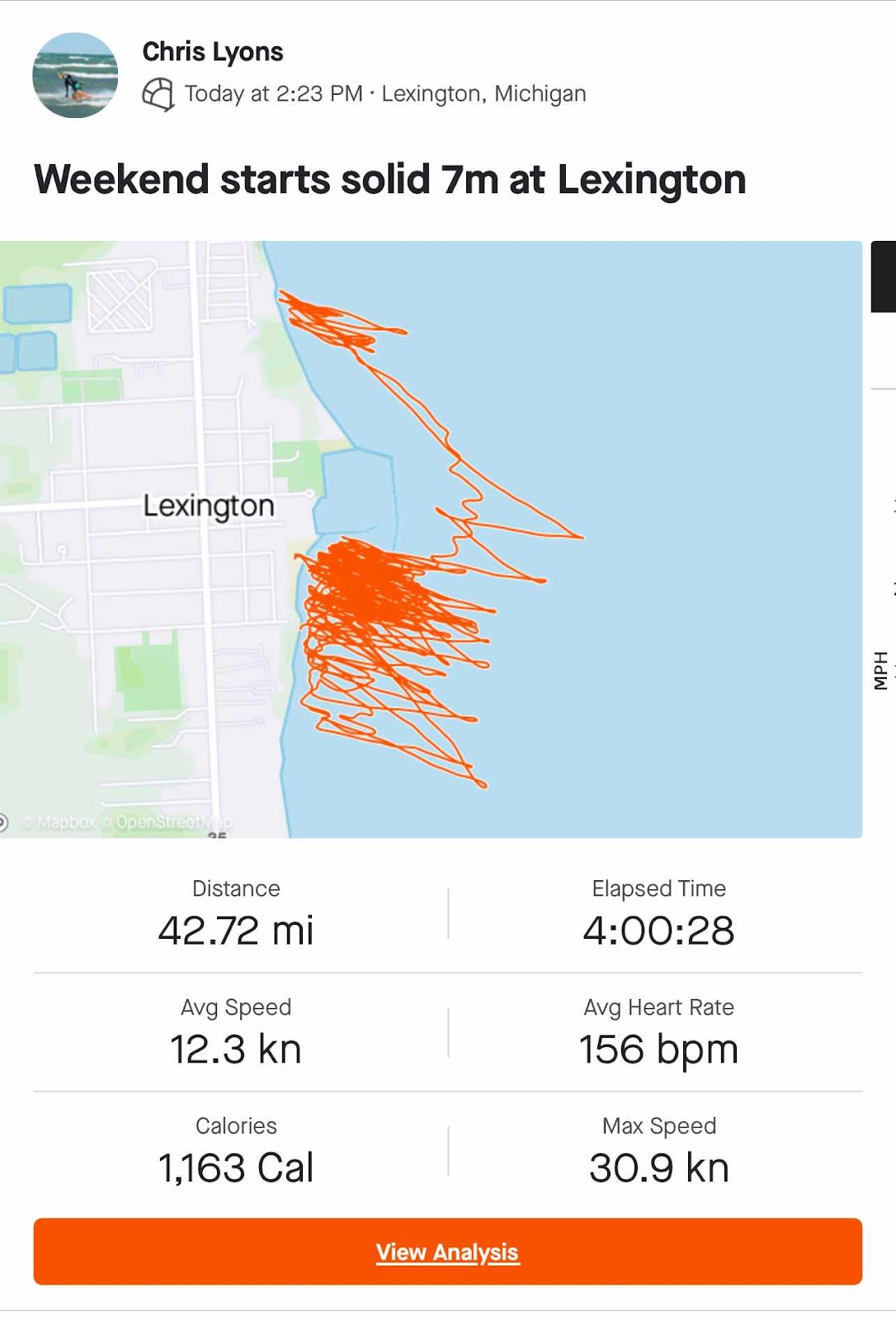
Task: Tap the View Analysis button
Action: point(447,1252)
